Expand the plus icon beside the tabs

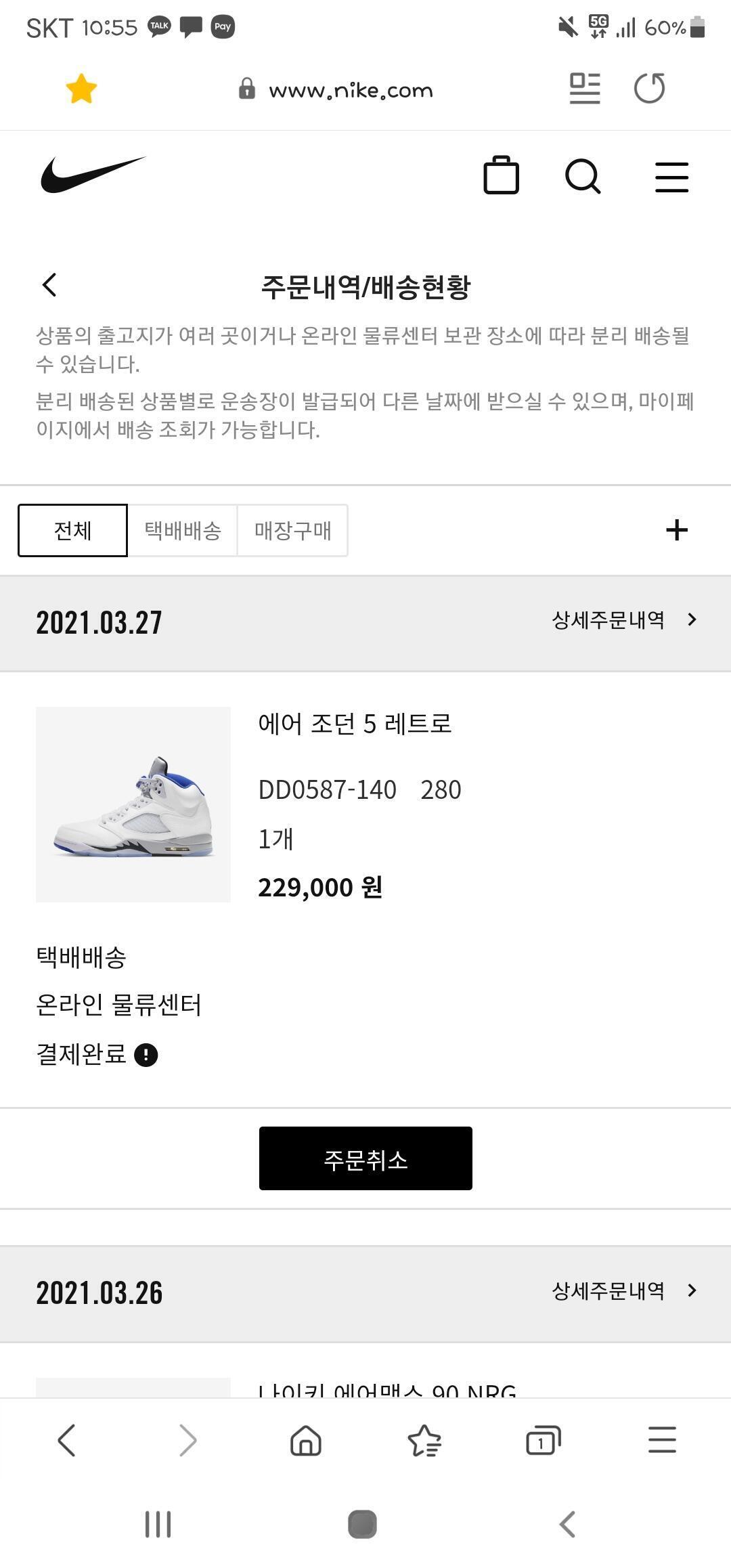pos(676,530)
